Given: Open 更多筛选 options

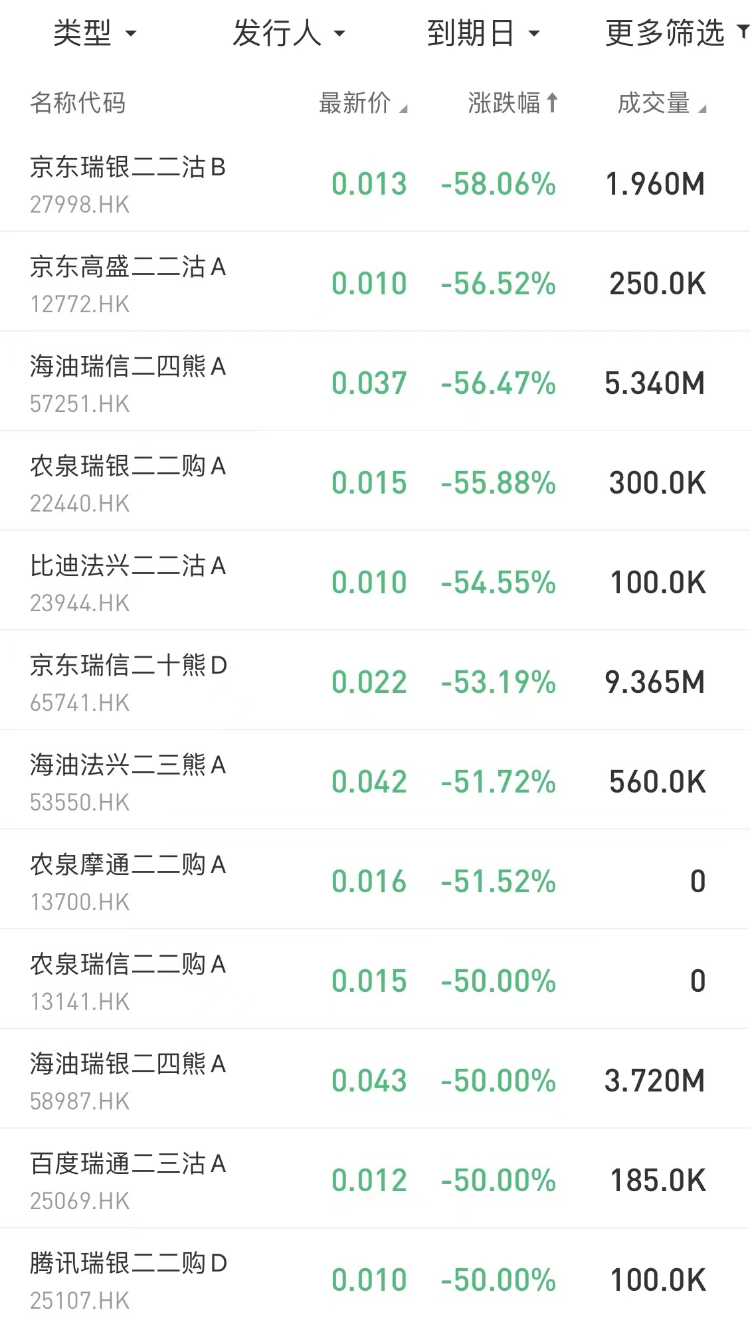Looking at the screenshot, I should tap(676, 33).
